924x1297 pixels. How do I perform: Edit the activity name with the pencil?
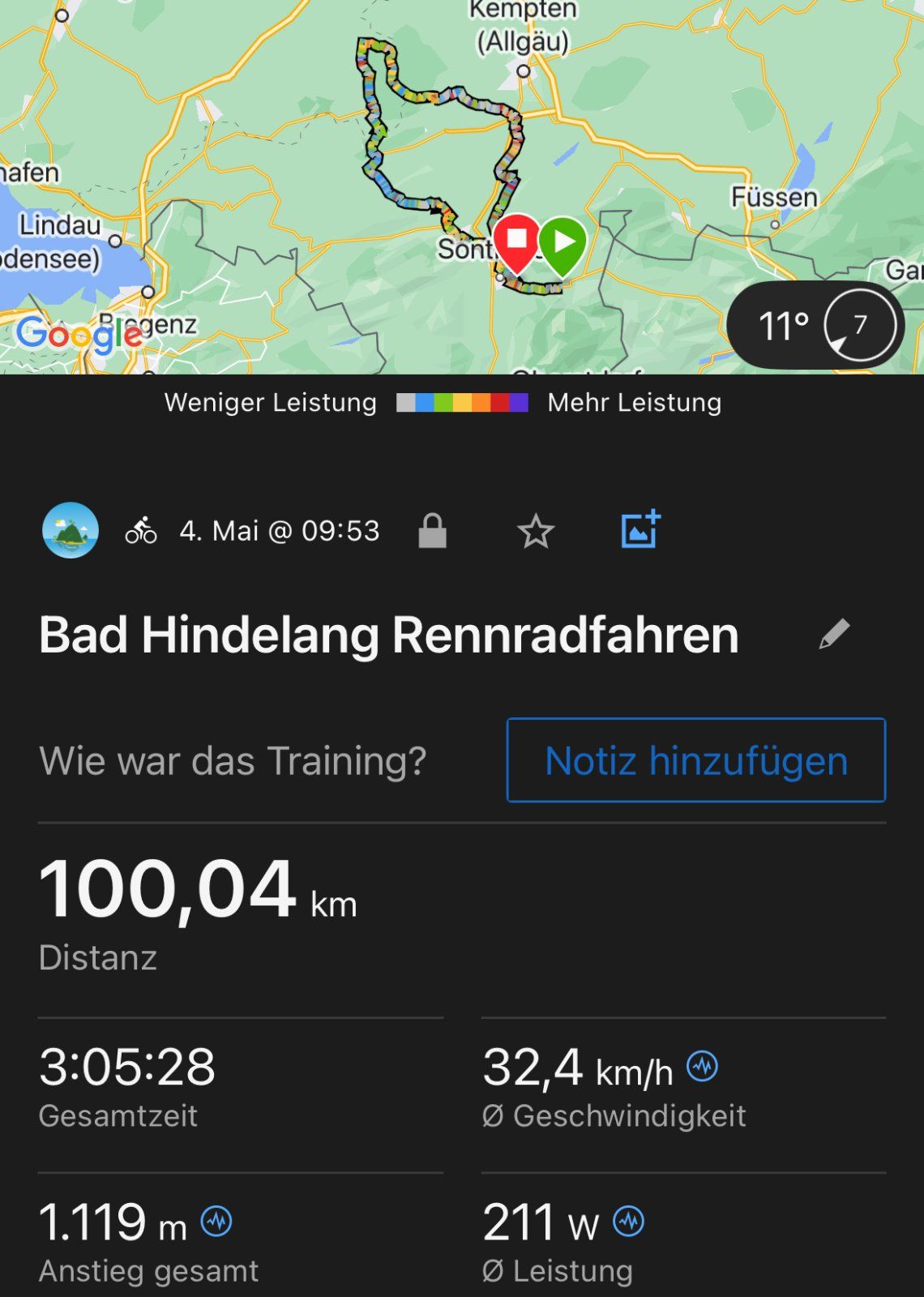(x=834, y=634)
